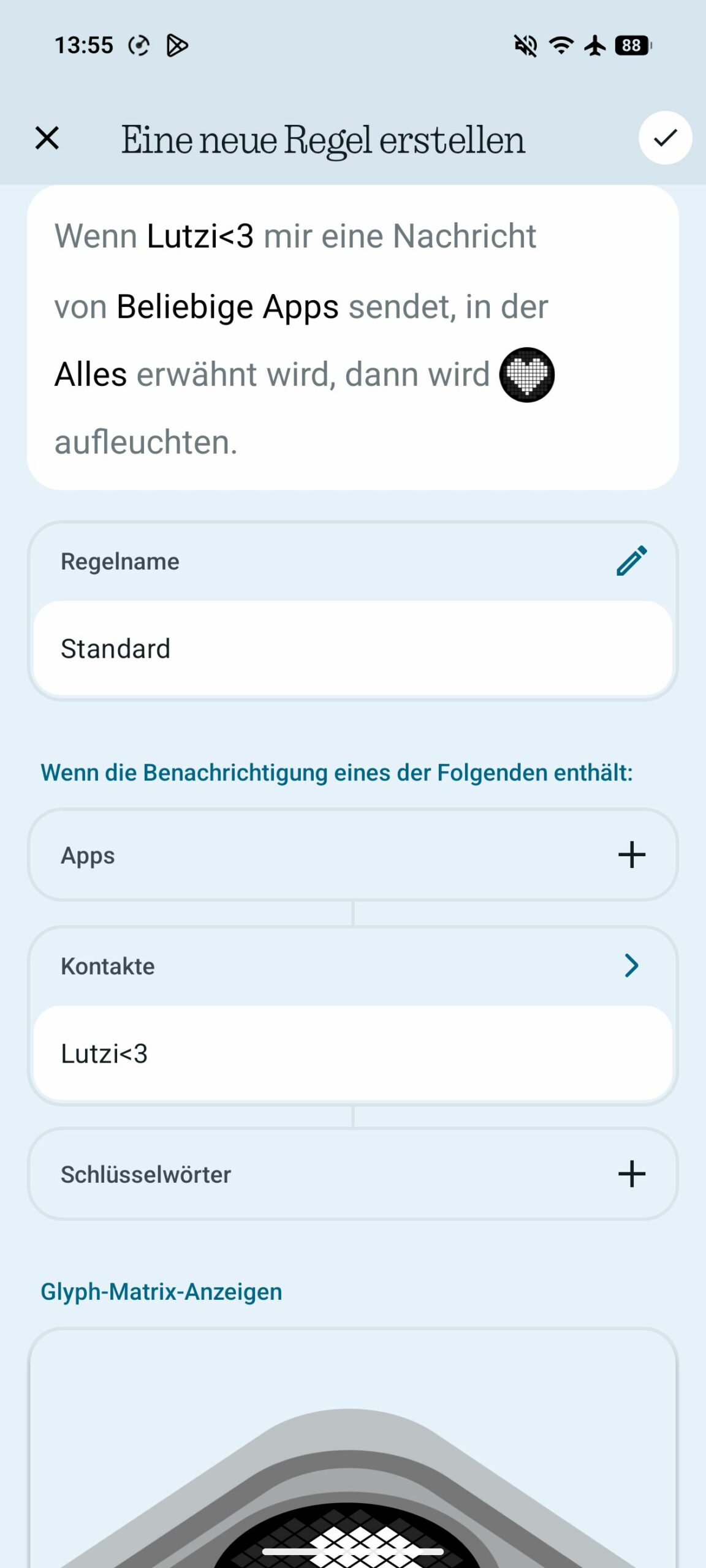706x1568 pixels.
Task: Add Schlüsselwörter with the plus icon
Action: coord(631,1174)
